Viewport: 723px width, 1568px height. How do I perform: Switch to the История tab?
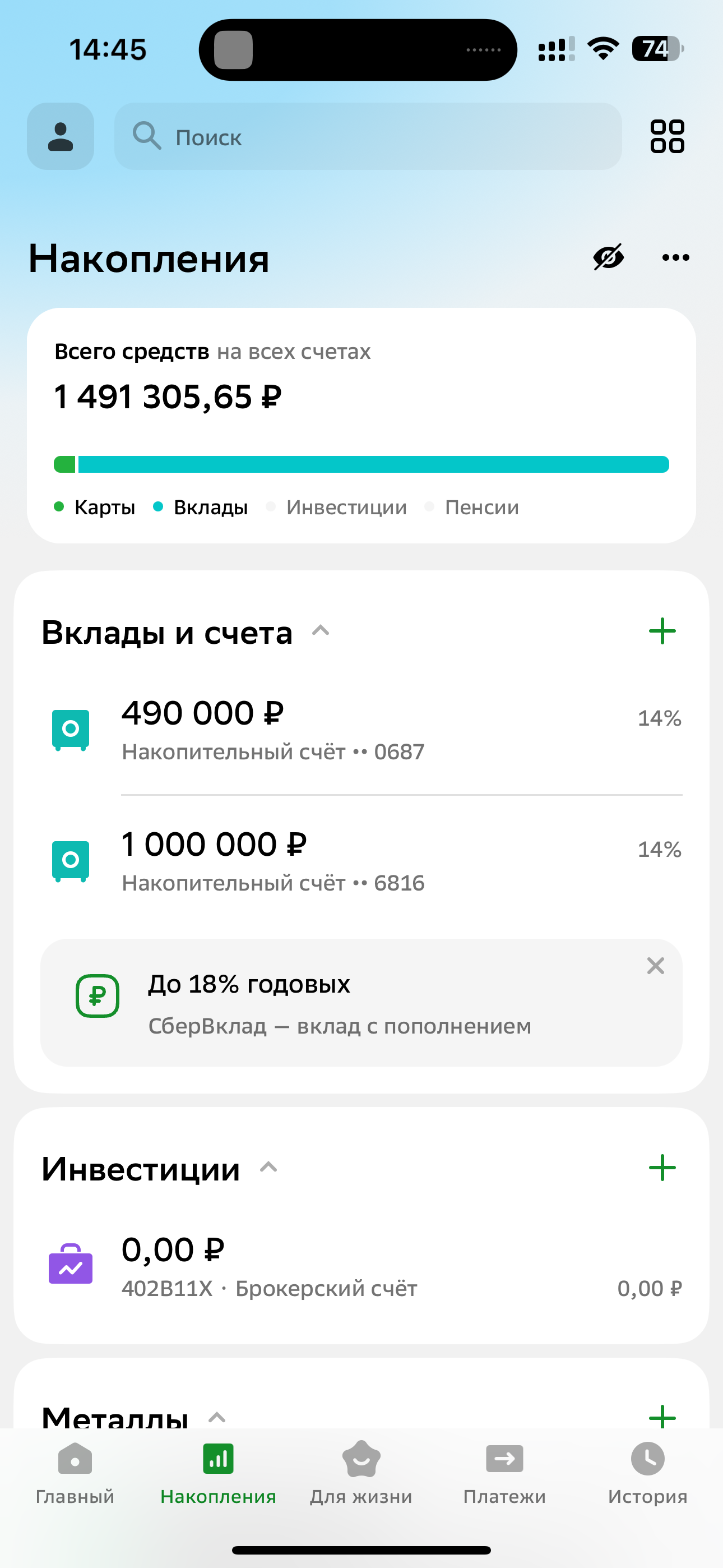[x=647, y=1472]
